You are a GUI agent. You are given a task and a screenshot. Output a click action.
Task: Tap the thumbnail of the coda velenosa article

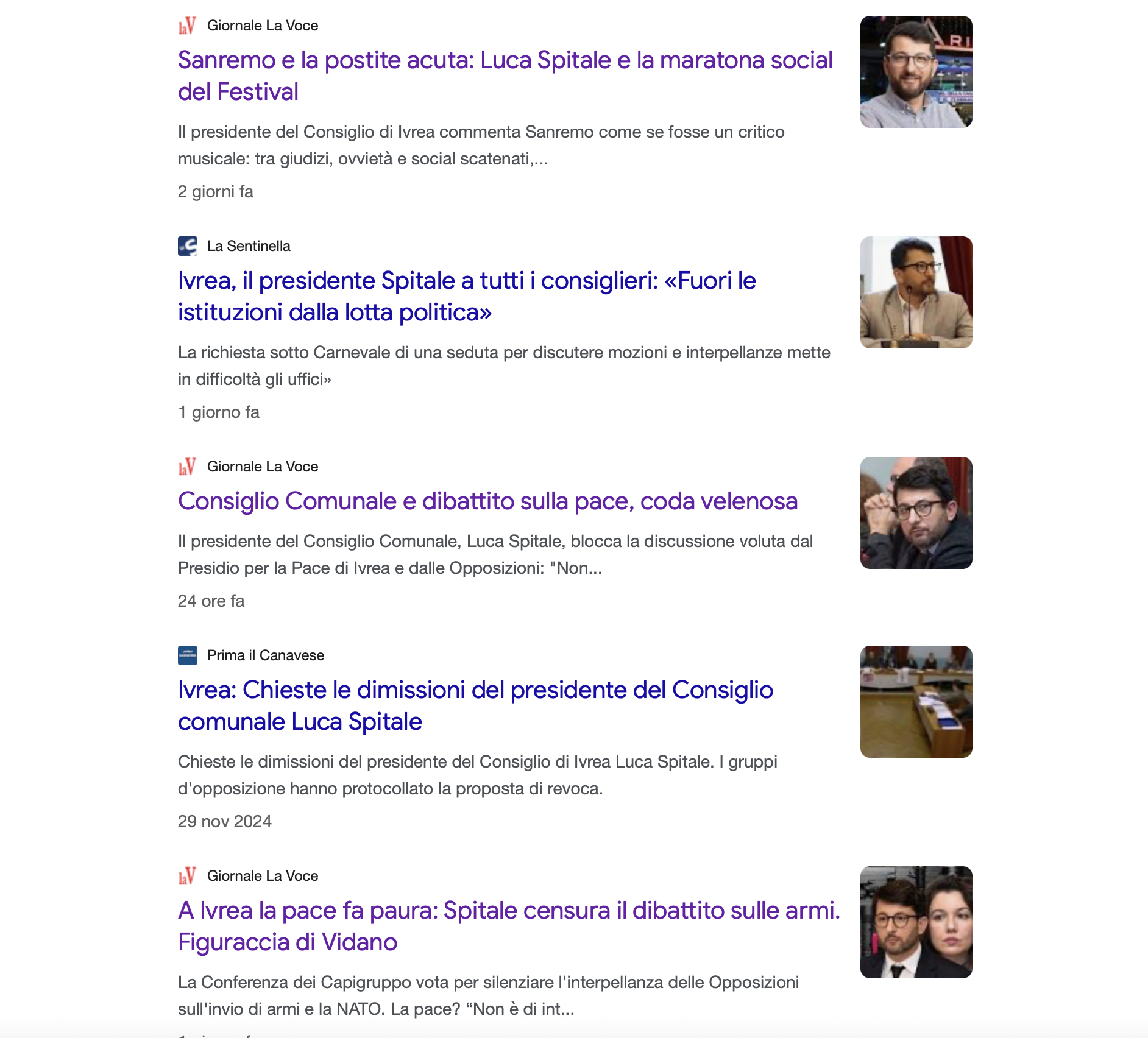pyautogui.click(x=916, y=513)
